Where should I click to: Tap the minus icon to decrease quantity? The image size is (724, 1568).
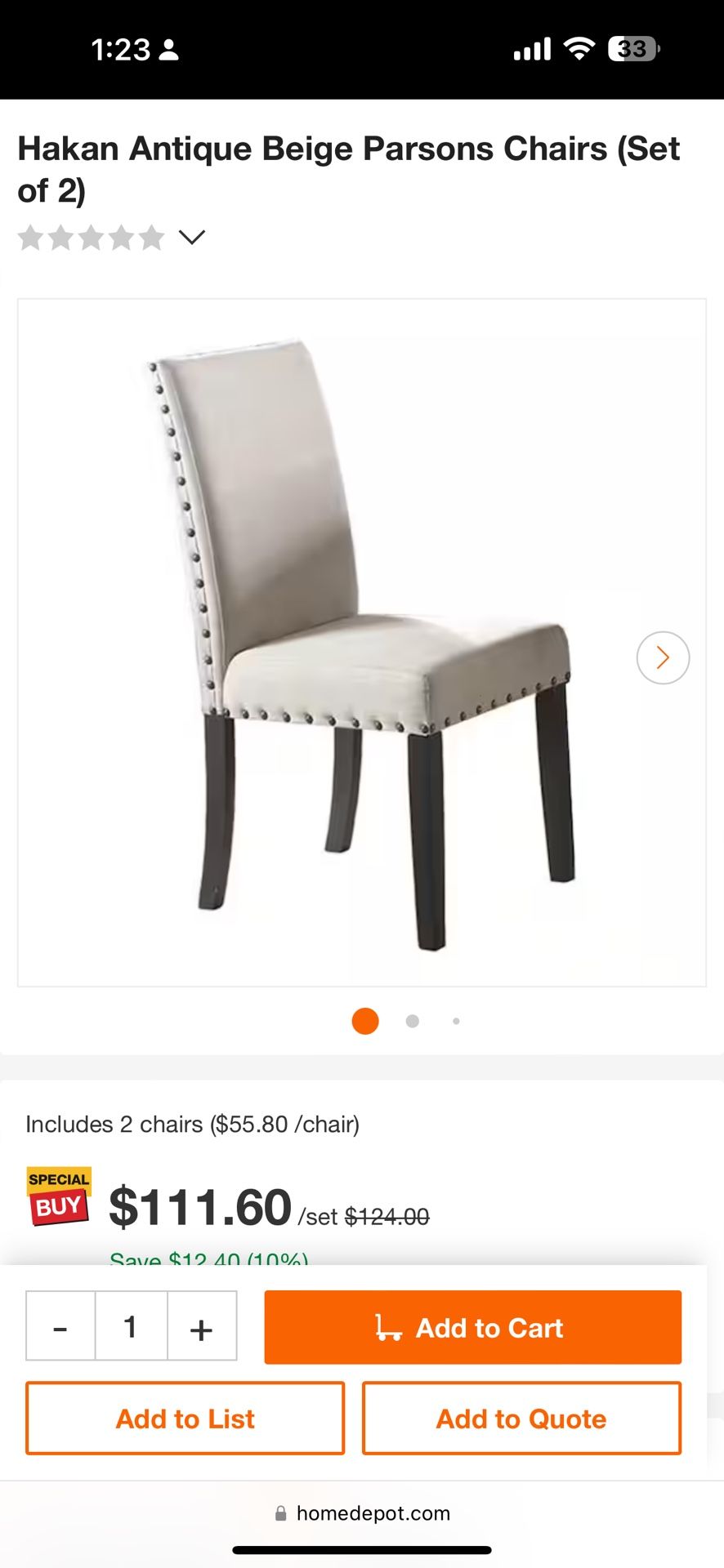pos(59,1326)
